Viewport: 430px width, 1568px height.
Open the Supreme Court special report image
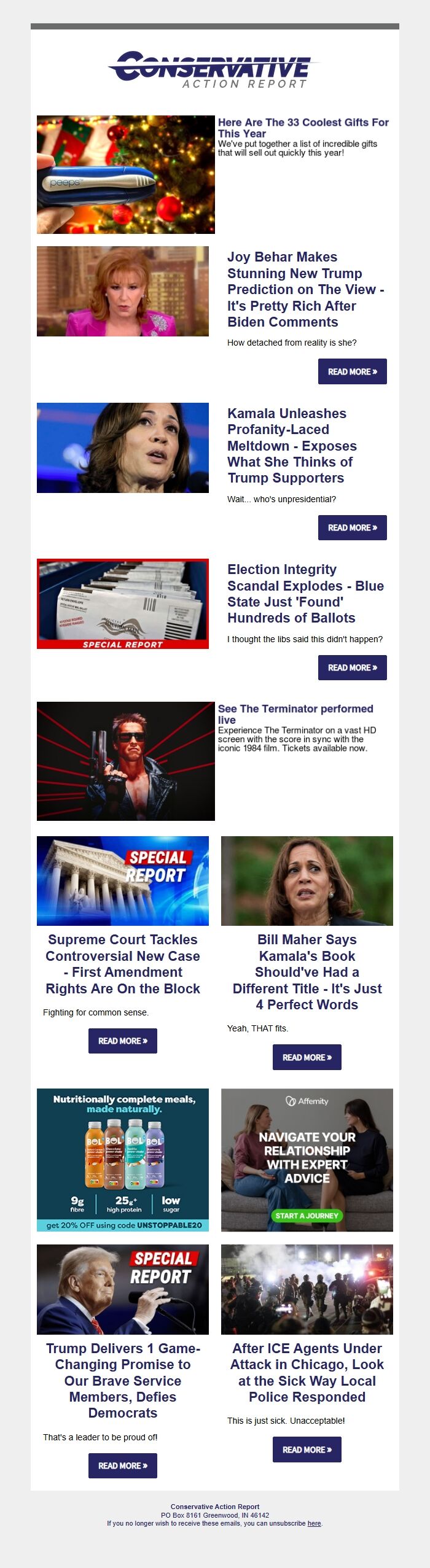123,880
